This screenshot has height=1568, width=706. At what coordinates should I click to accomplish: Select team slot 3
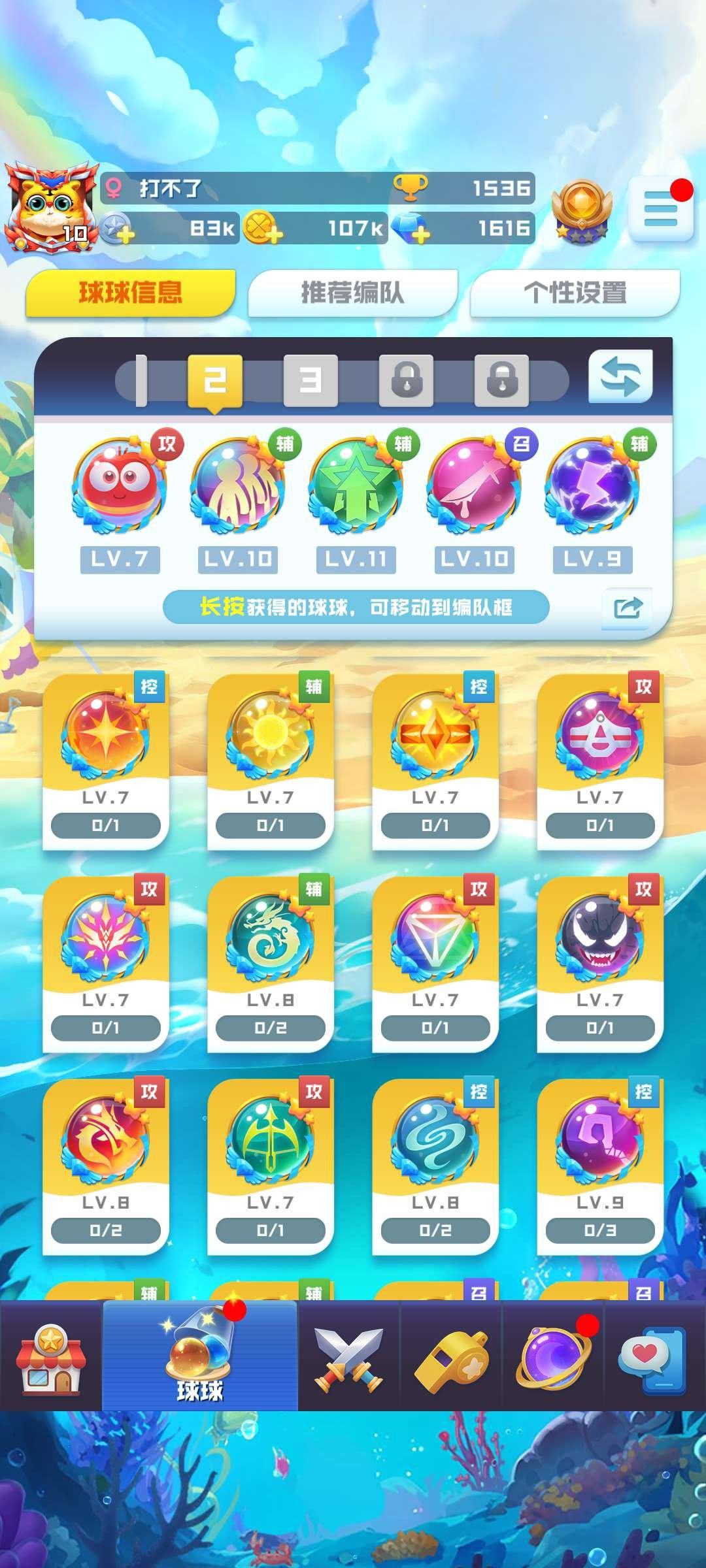coord(311,380)
